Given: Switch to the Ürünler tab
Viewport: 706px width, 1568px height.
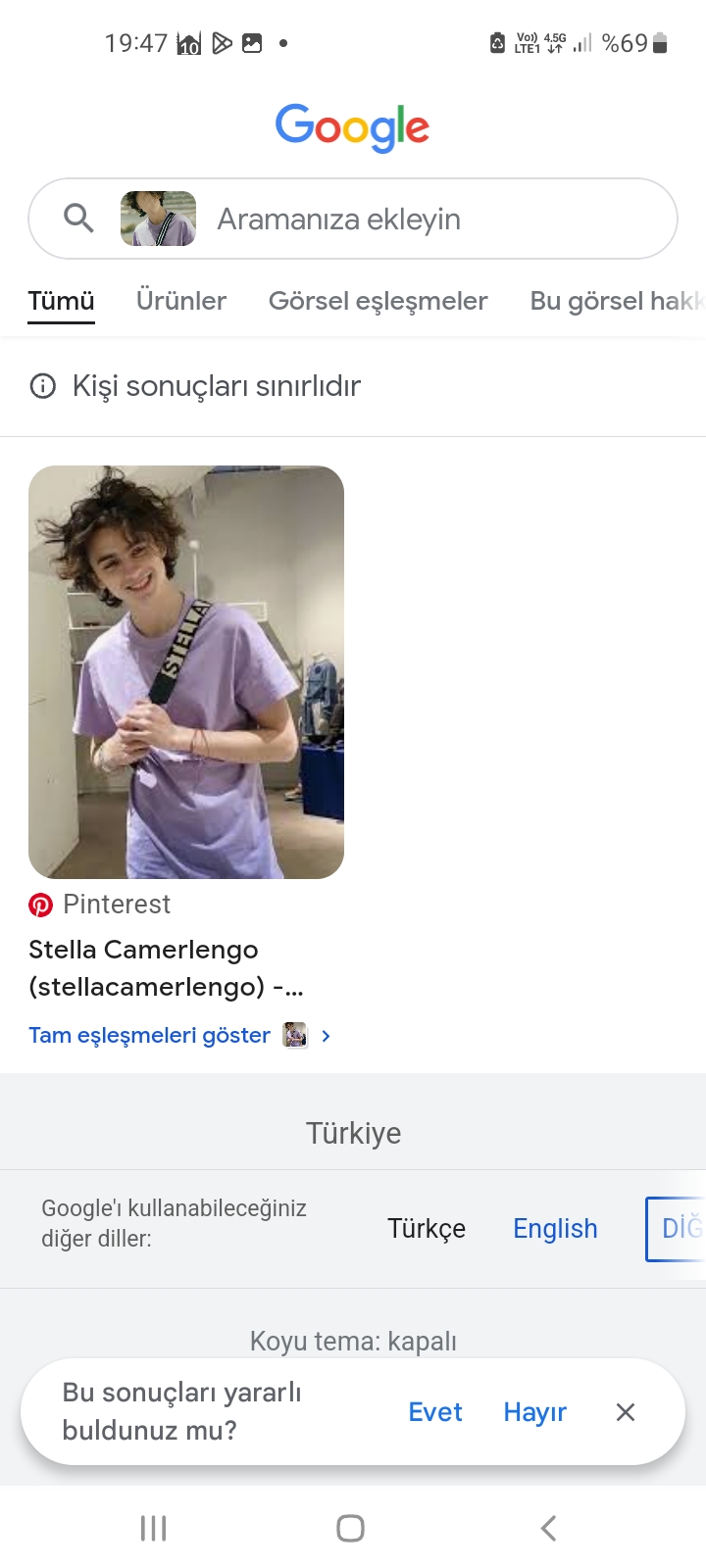Looking at the screenshot, I should point(181,301).
